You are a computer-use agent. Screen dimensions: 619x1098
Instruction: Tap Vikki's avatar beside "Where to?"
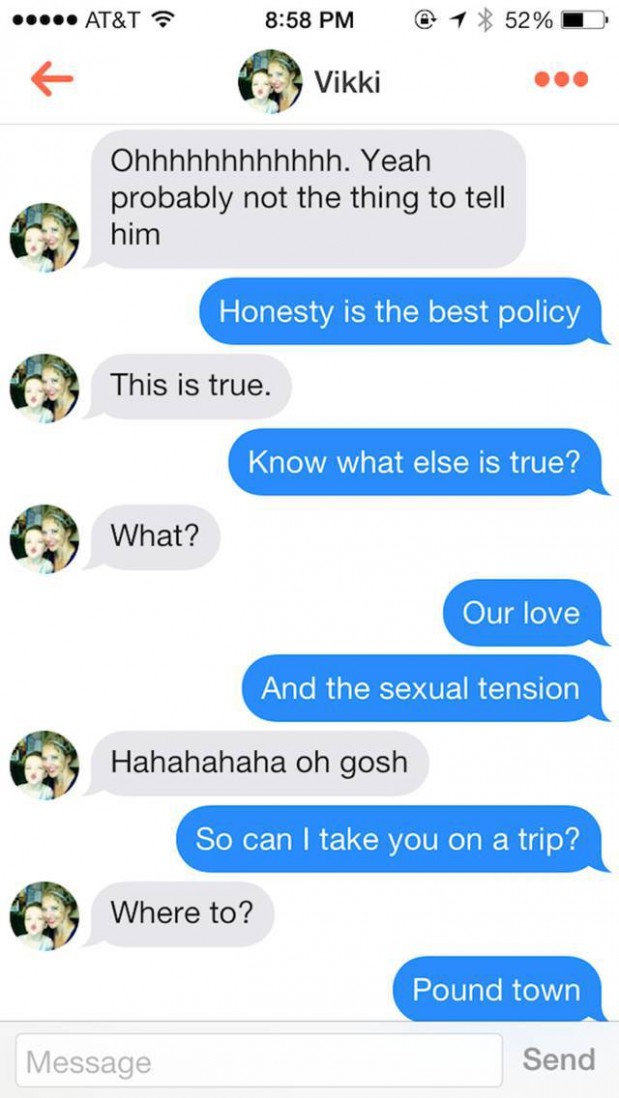[44, 914]
